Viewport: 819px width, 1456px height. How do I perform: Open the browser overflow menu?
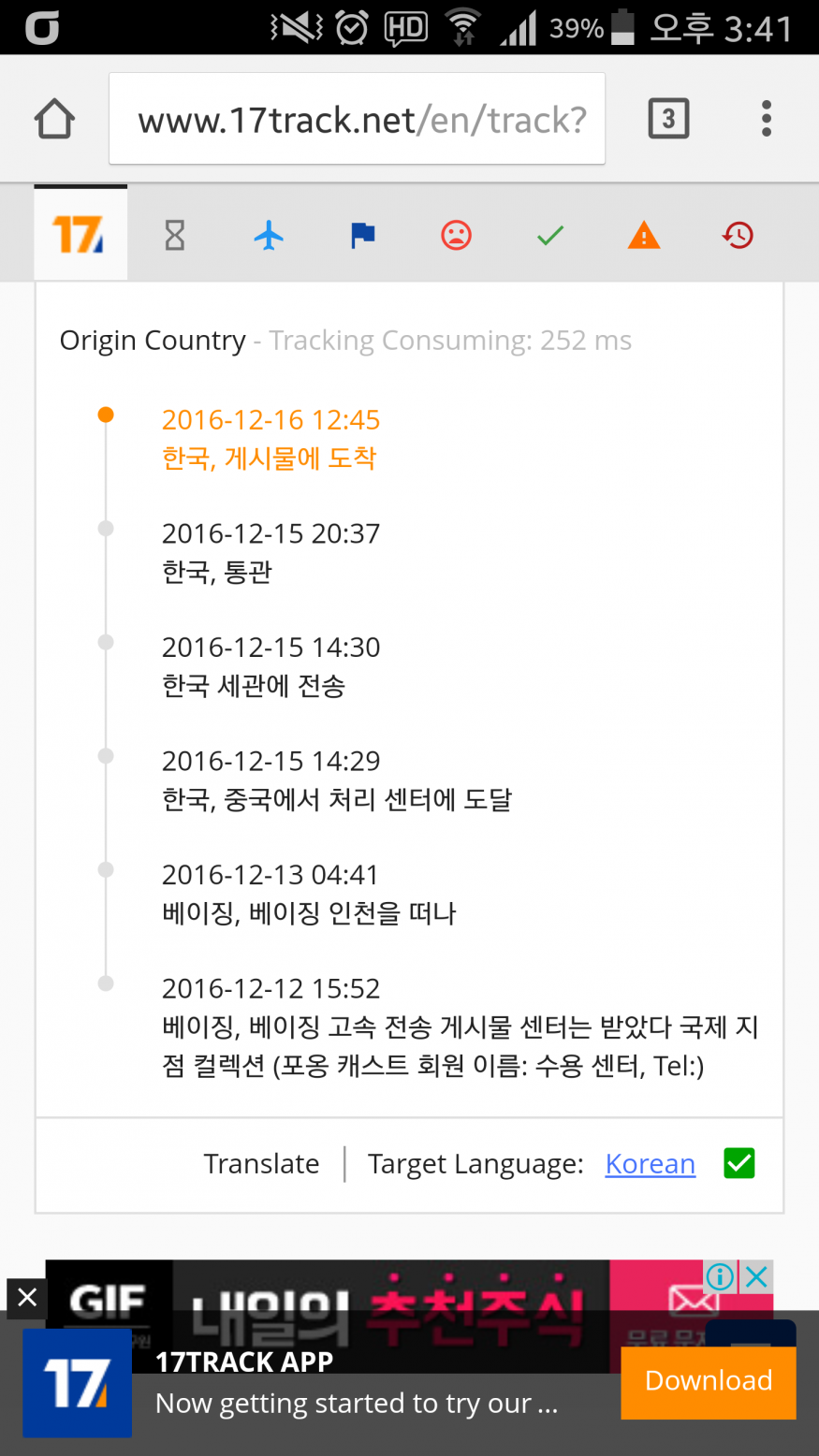point(767,119)
